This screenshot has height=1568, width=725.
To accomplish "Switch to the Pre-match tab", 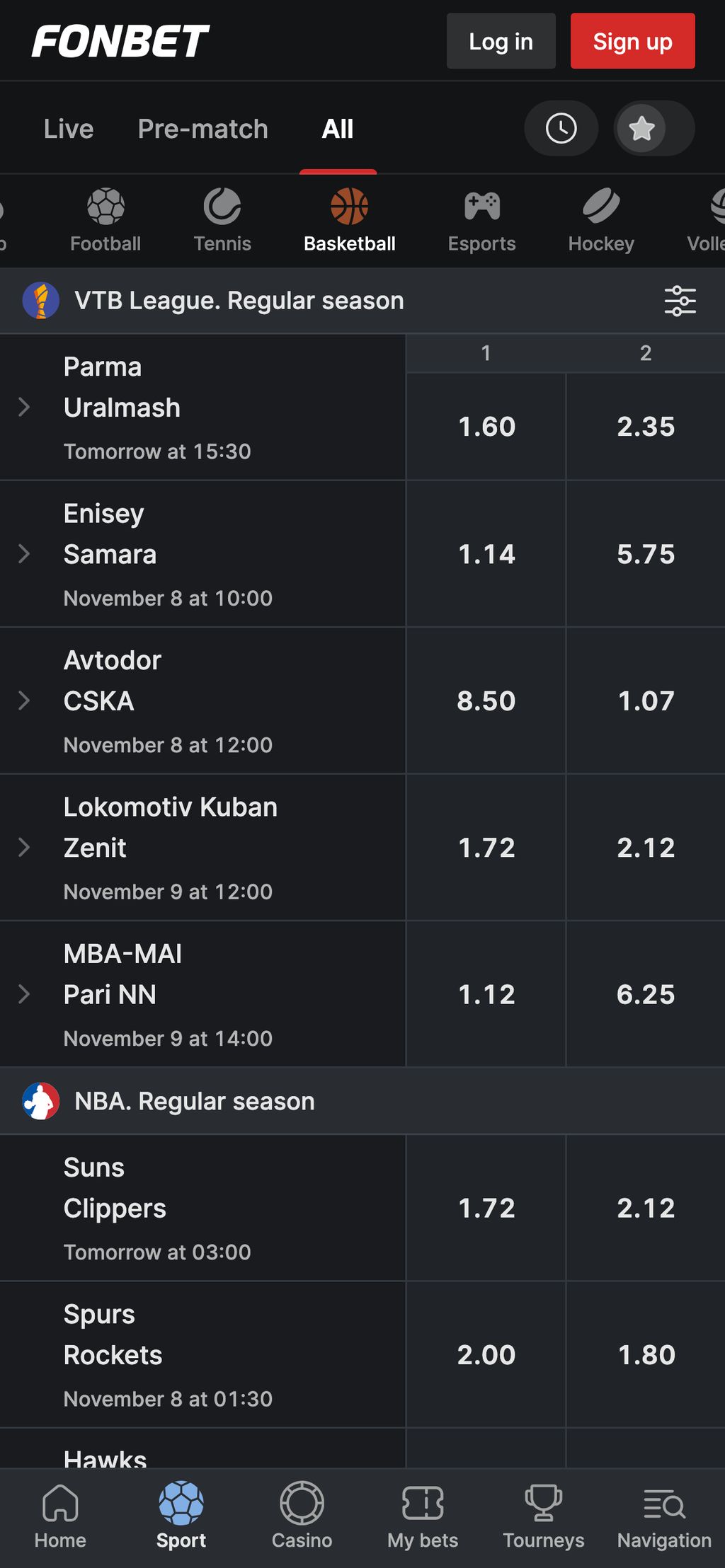I will pos(203,129).
